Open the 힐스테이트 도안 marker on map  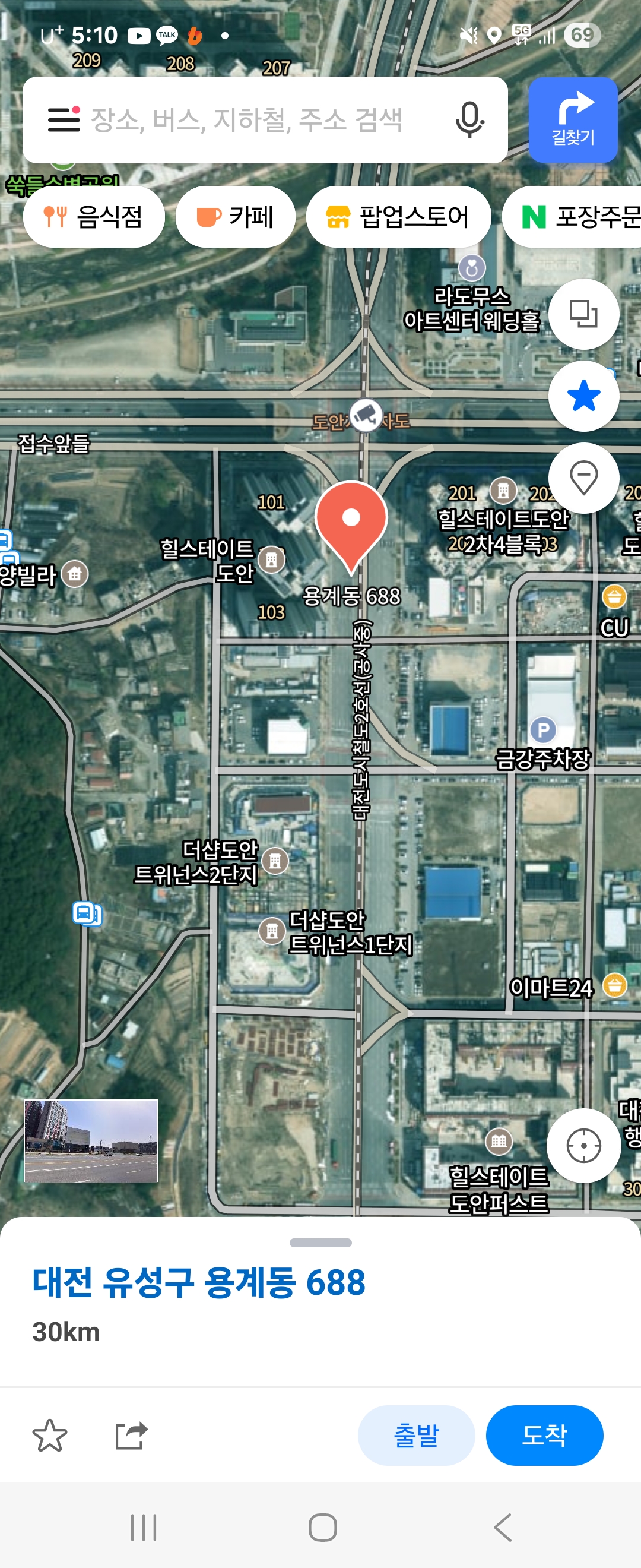point(271,559)
